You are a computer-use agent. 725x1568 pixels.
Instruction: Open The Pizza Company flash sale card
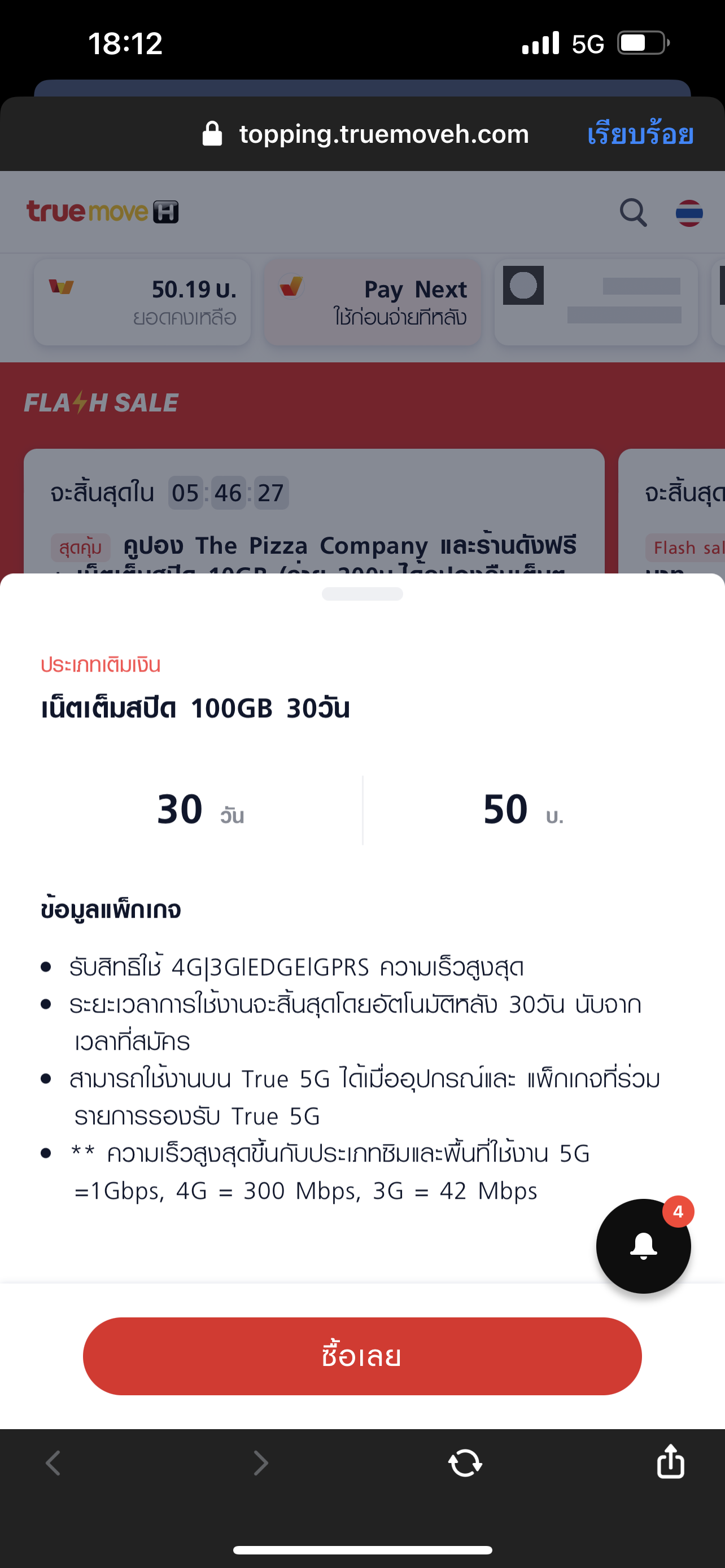[x=313, y=523]
